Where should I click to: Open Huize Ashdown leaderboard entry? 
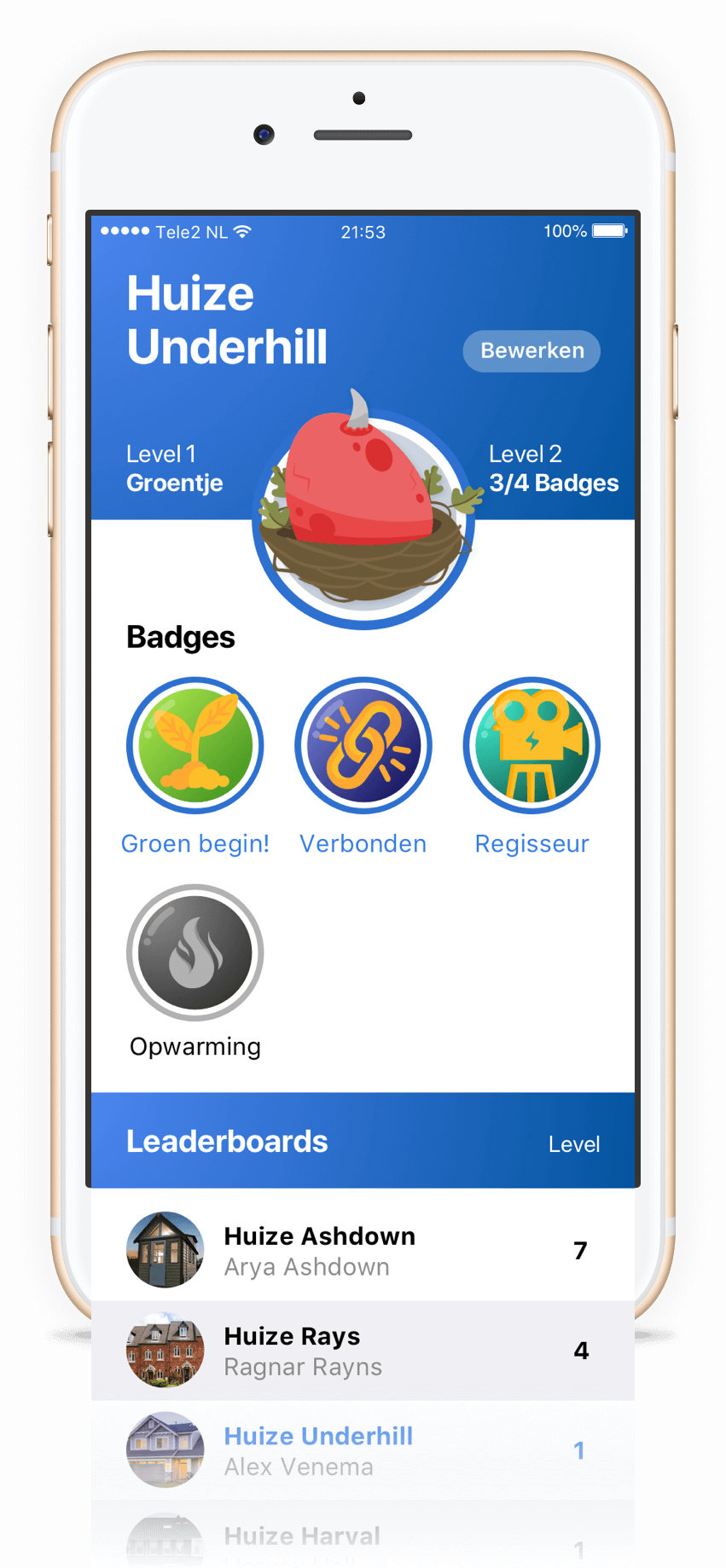[363, 1251]
